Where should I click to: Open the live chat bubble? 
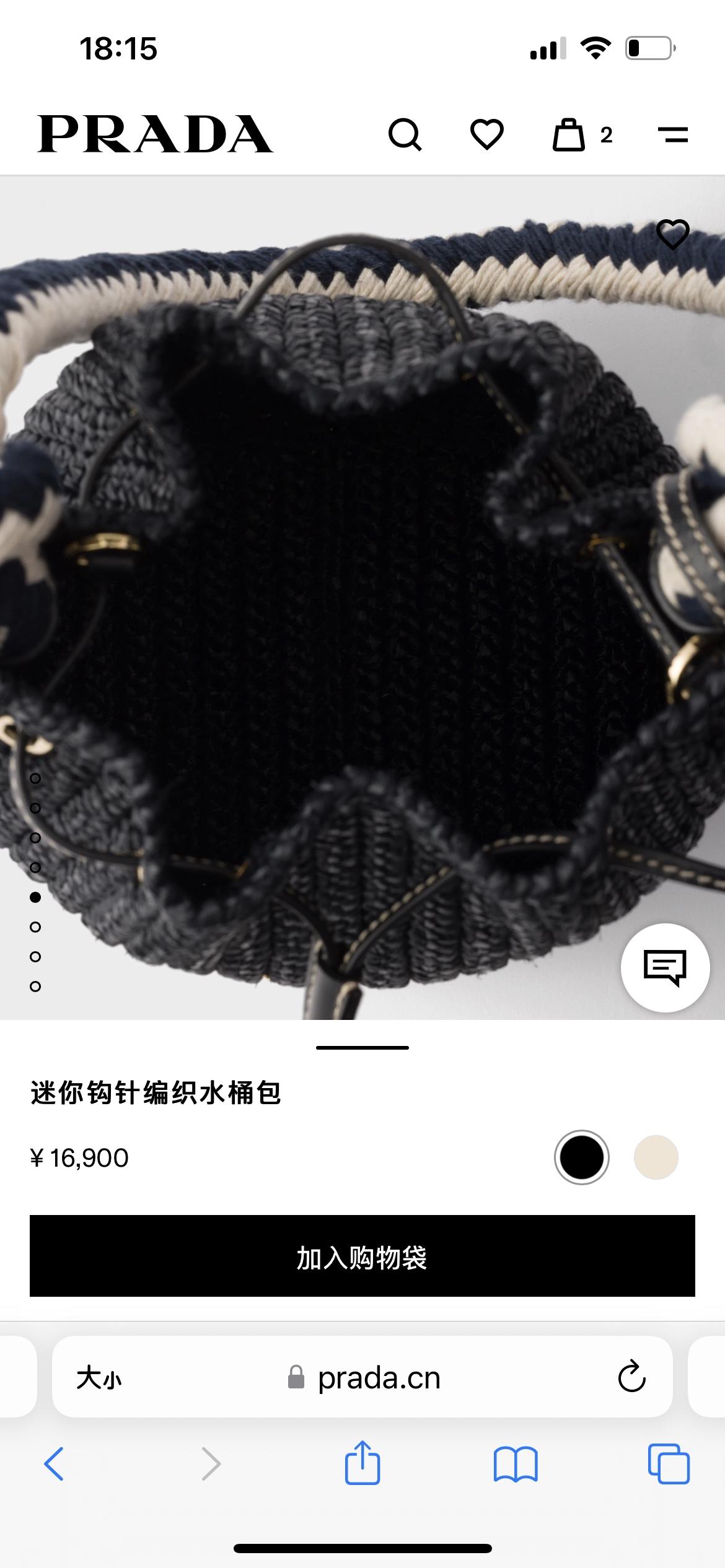click(x=665, y=967)
